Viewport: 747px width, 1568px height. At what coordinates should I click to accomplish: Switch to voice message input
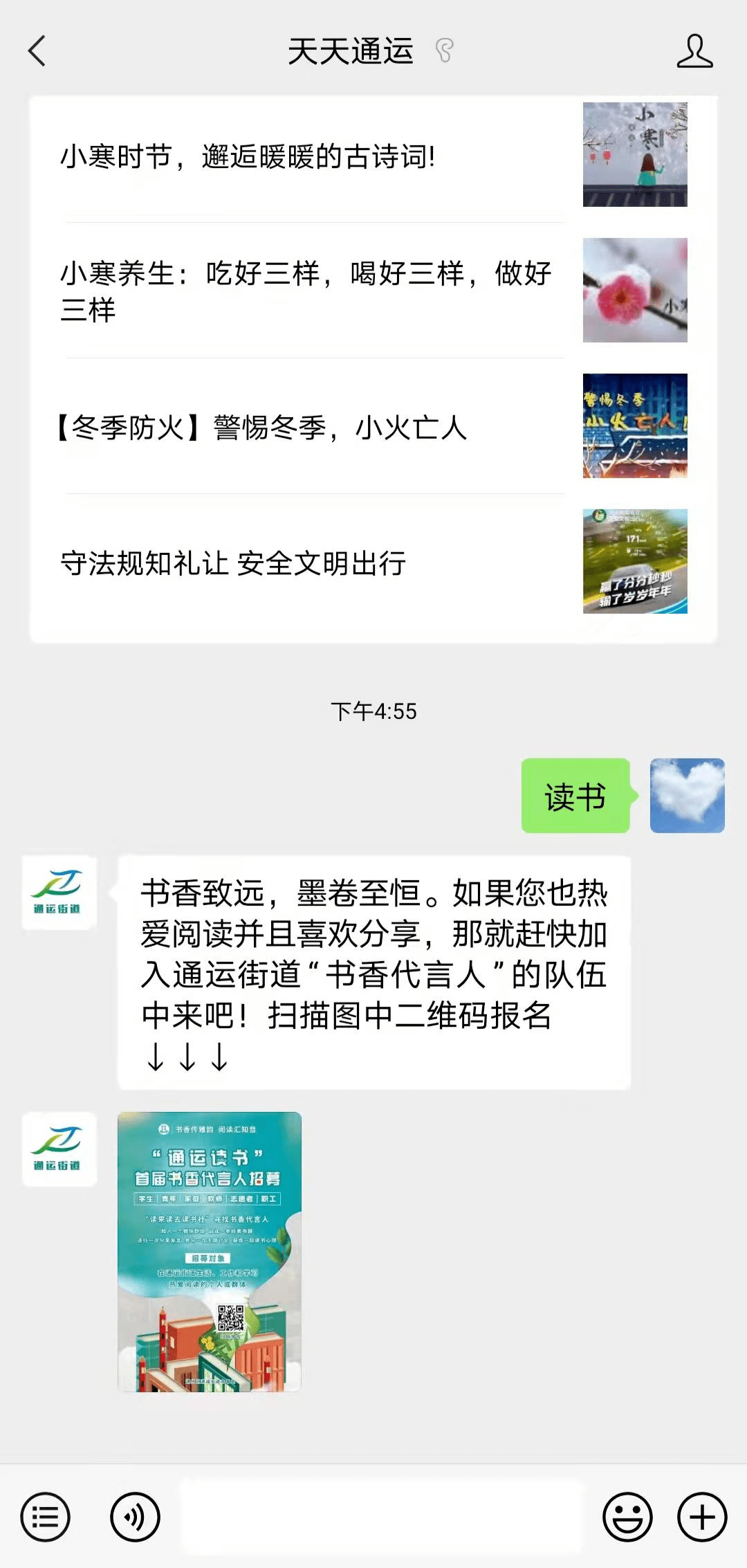click(135, 1517)
